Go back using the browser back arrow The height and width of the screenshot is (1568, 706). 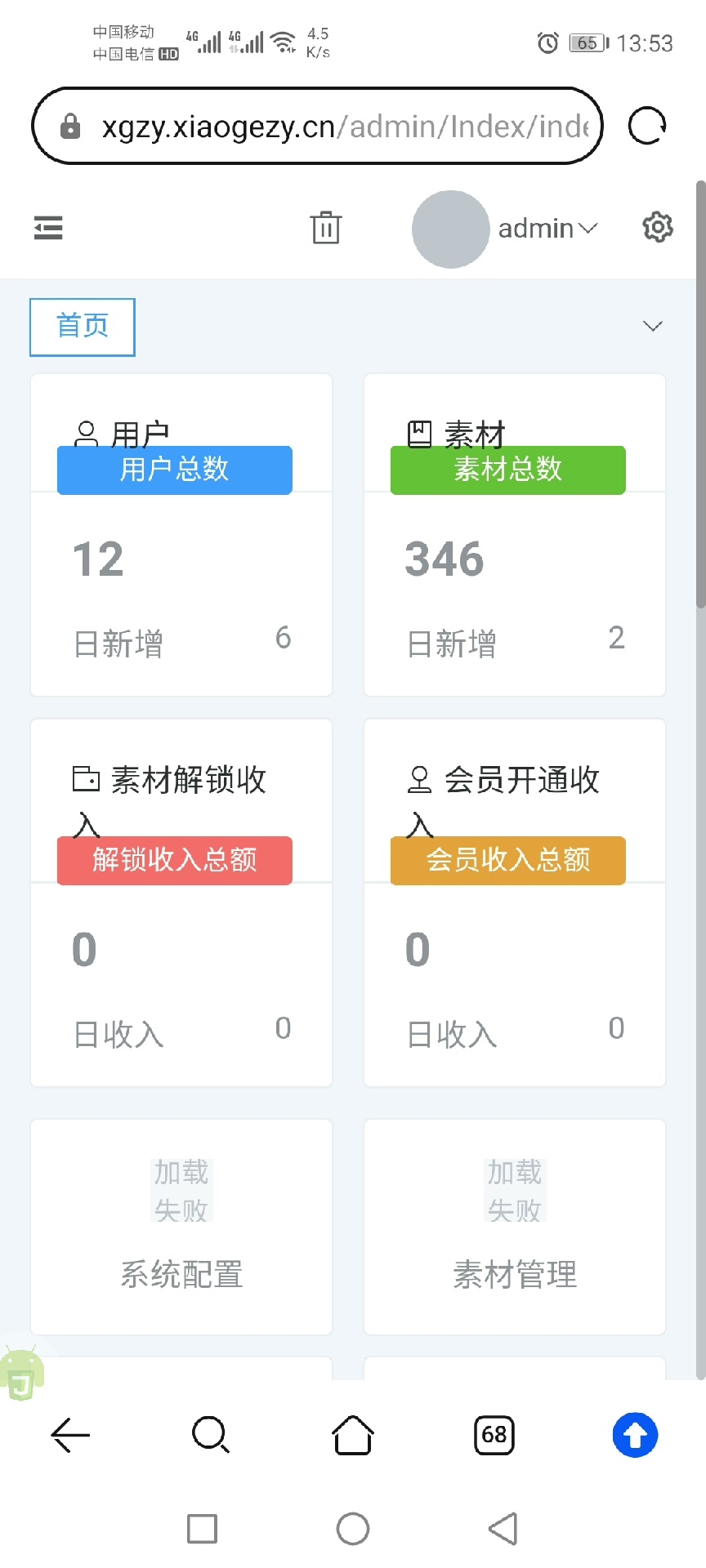[70, 1435]
